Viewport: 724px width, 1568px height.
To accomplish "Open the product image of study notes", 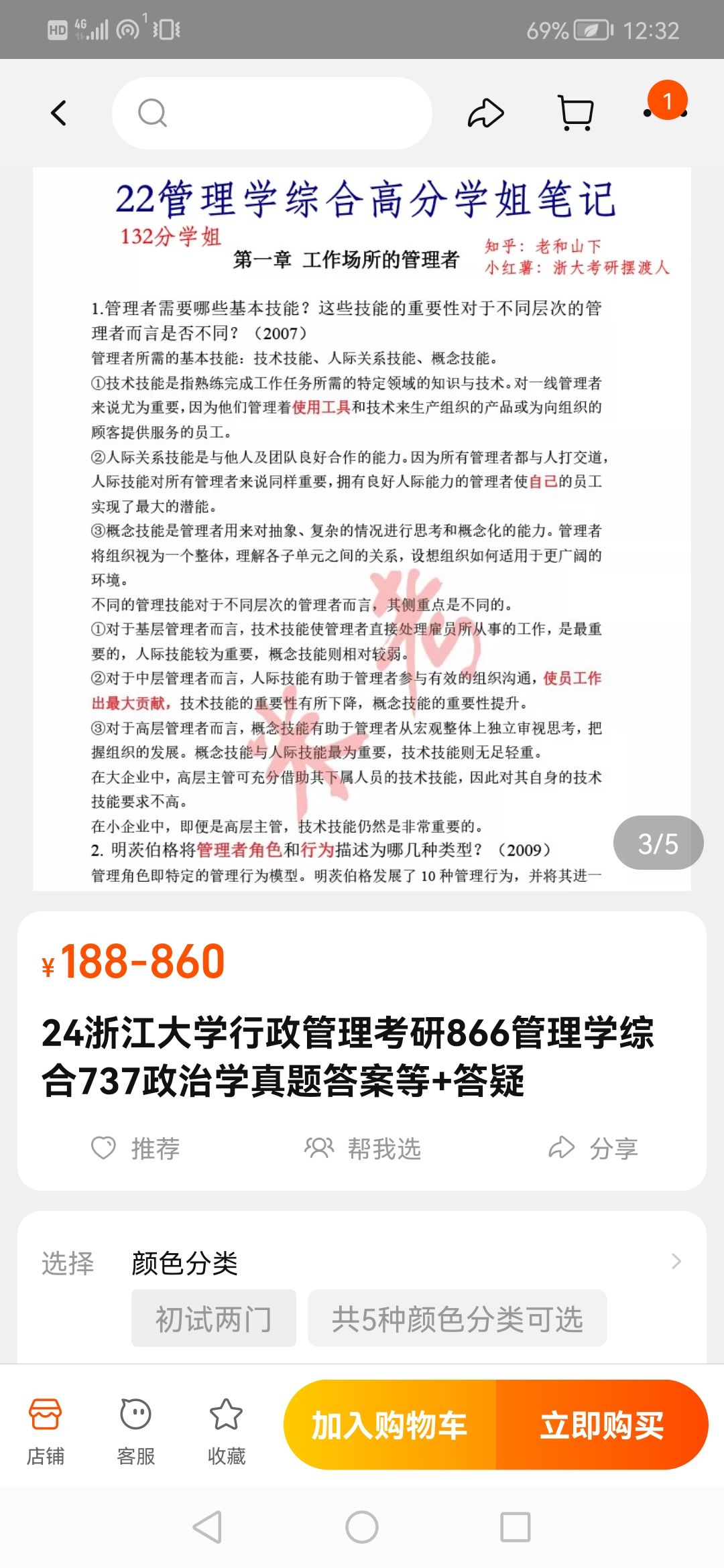I will click(x=362, y=529).
